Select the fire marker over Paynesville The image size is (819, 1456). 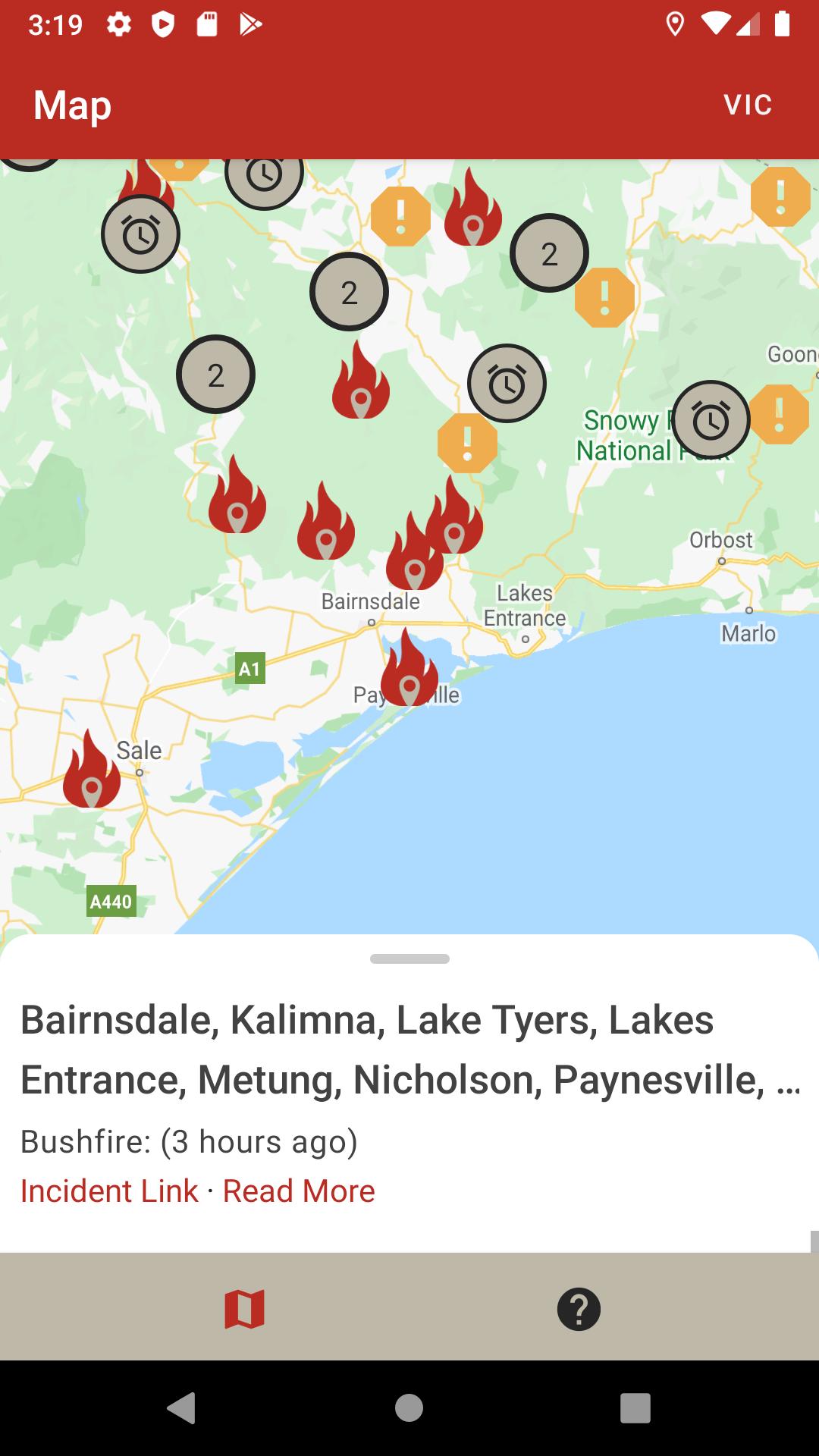pos(409,671)
